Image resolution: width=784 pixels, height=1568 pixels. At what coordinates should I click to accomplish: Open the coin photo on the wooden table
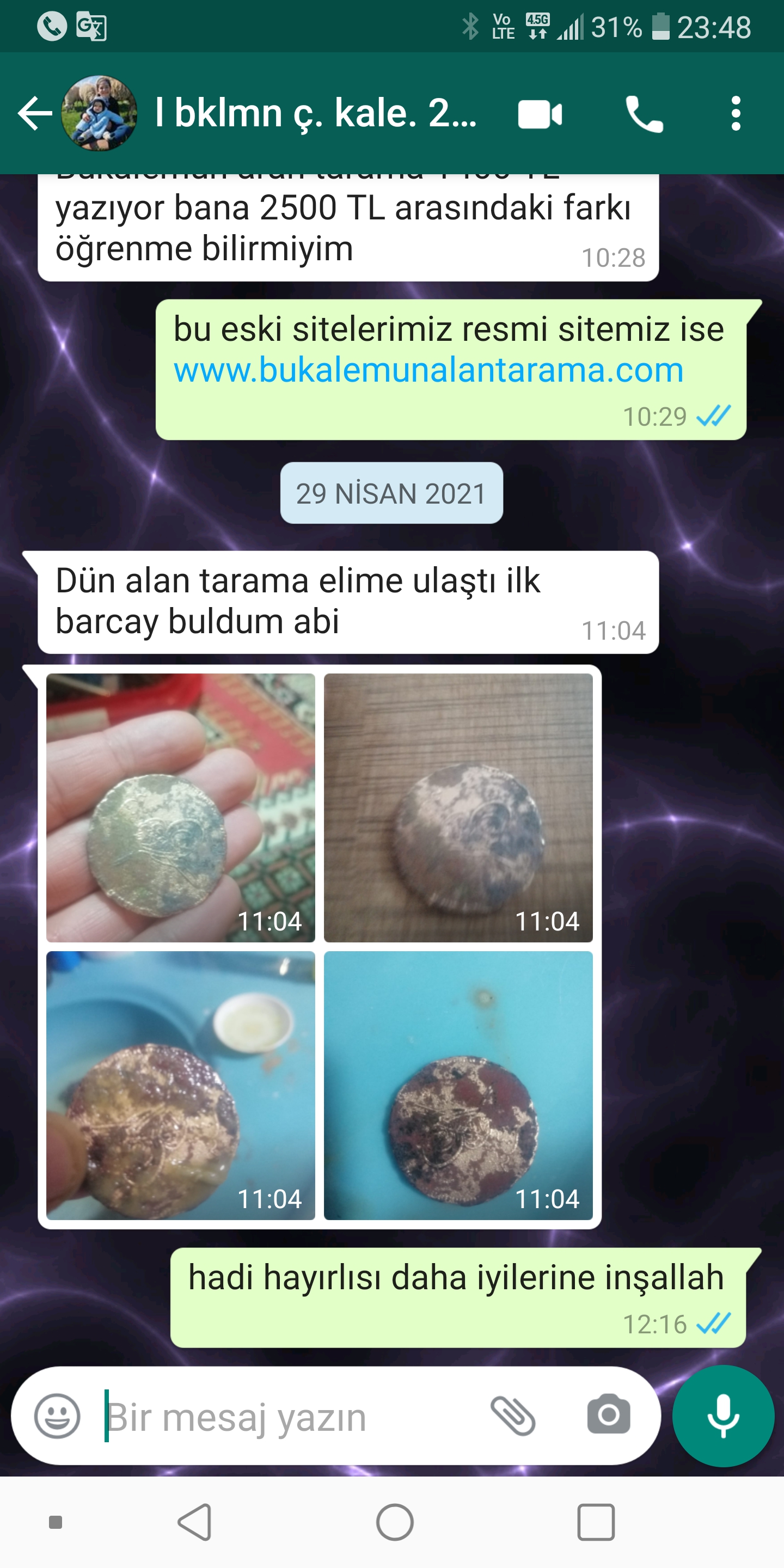pos(458,808)
